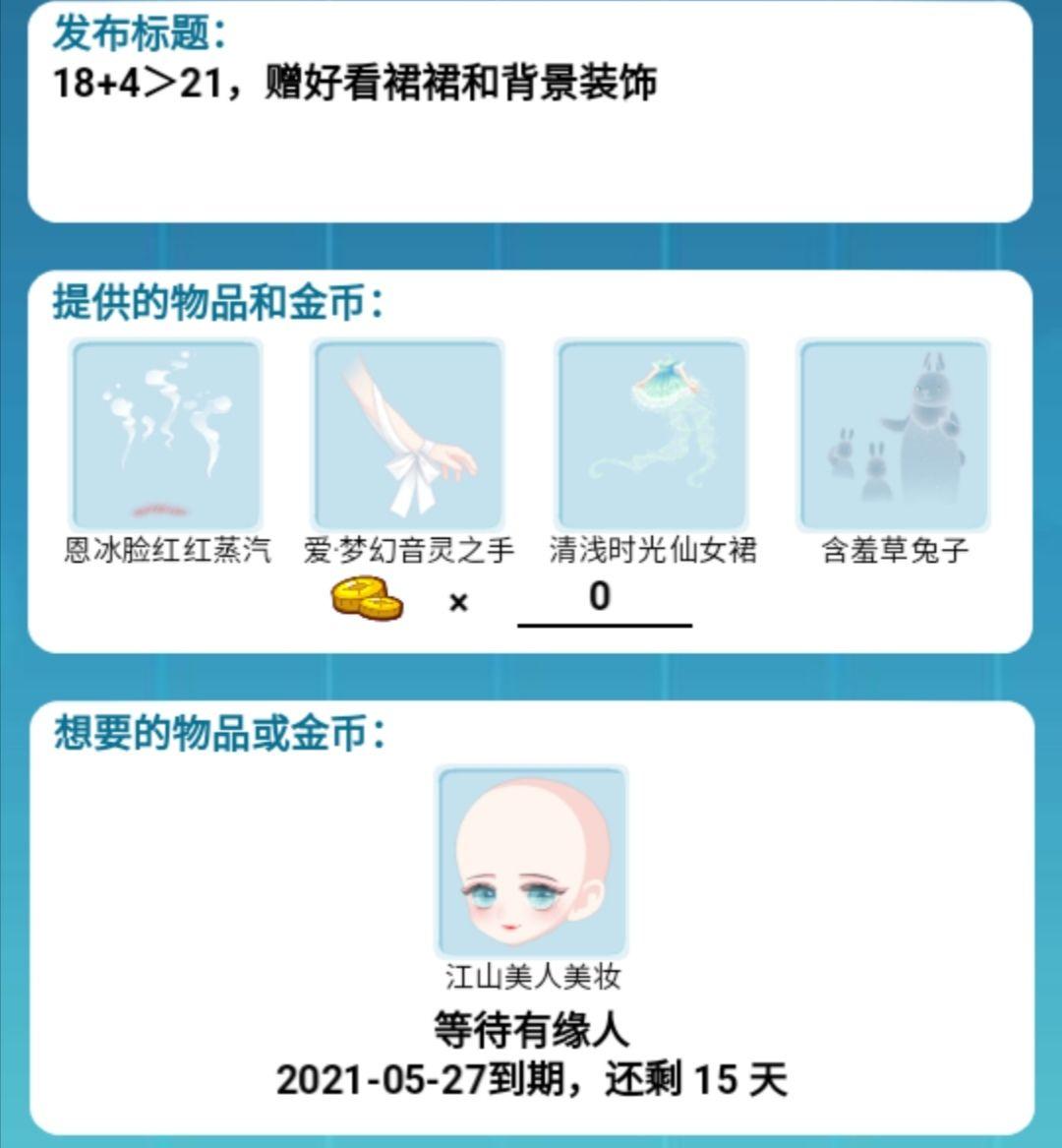Screen dimensions: 1062x1148
Task: View the 爱·梦幻音灵之手 item
Action: (x=407, y=436)
